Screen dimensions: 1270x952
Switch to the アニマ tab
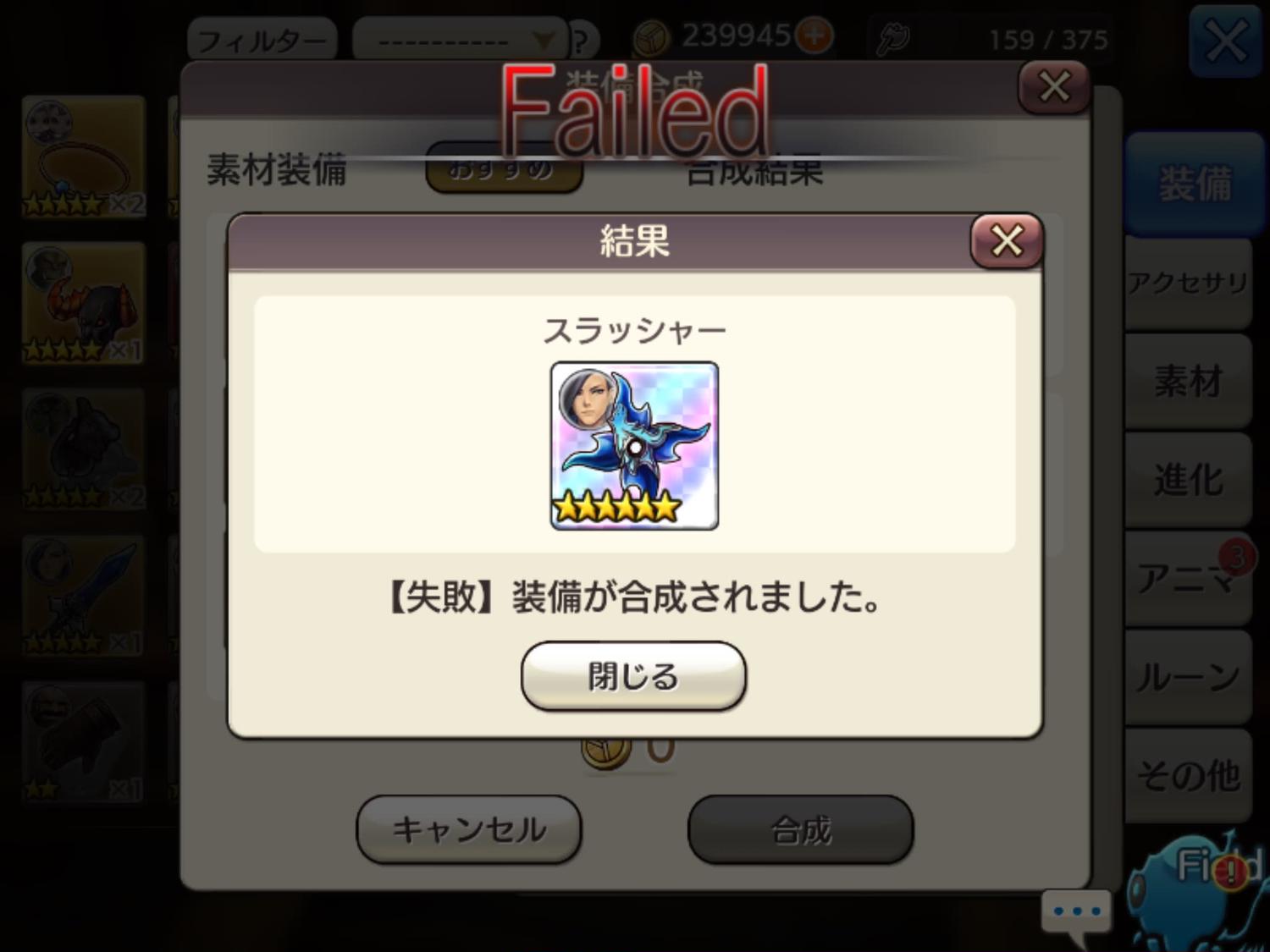point(1185,579)
